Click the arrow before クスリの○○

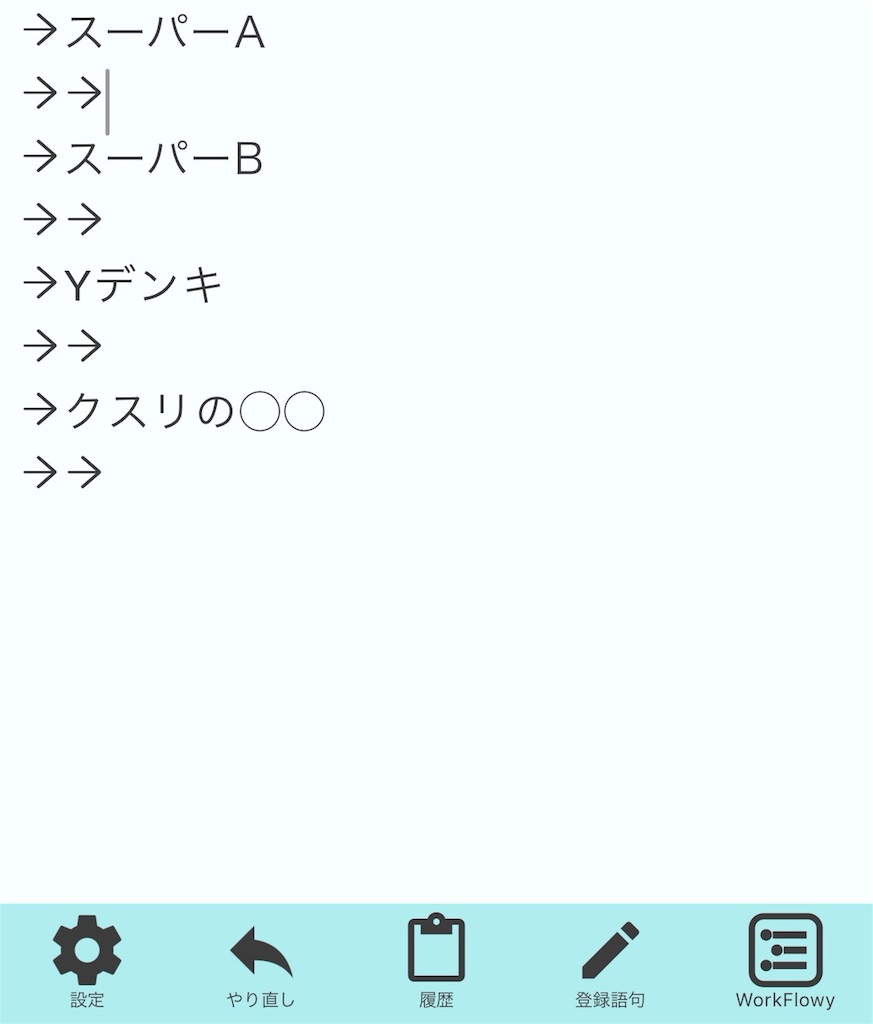pos(40,410)
